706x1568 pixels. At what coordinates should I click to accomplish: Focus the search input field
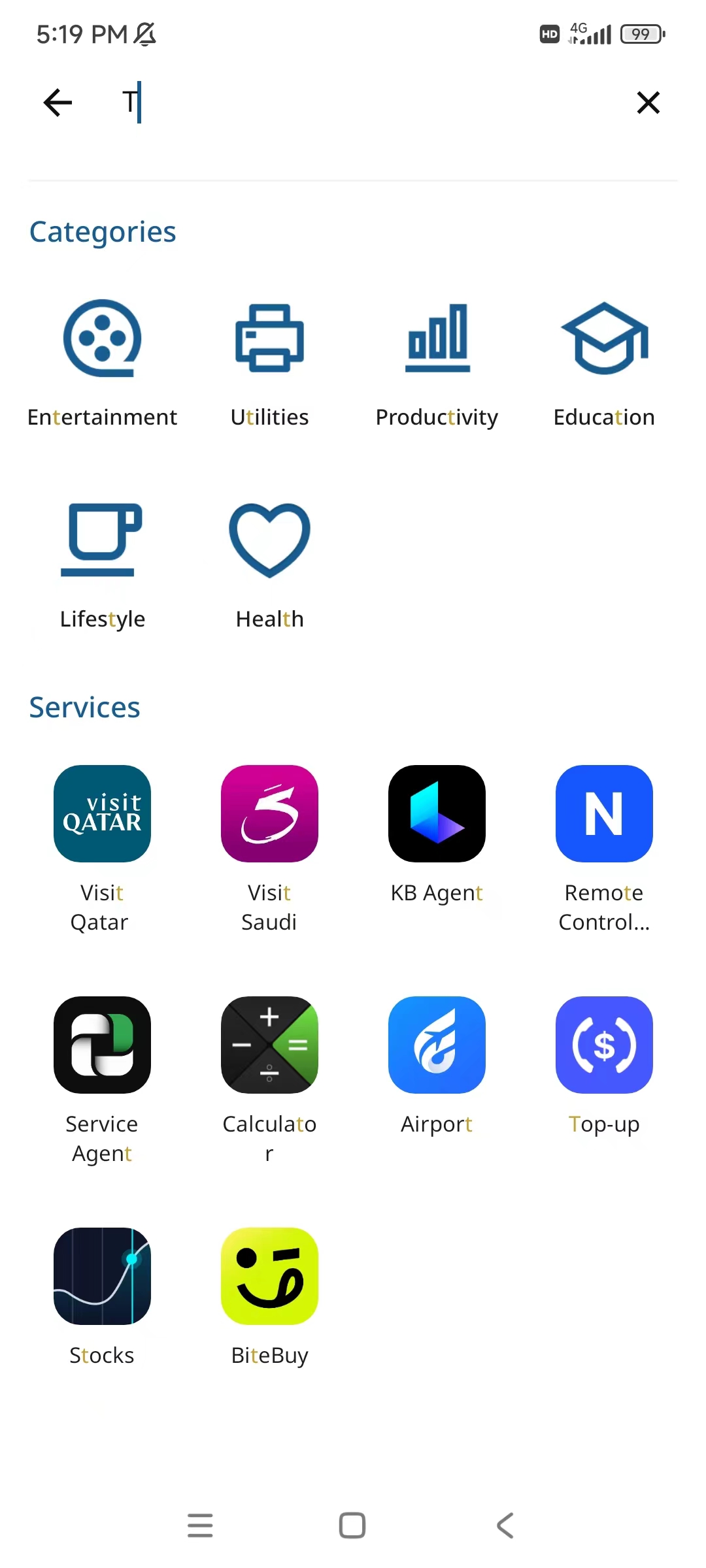click(x=366, y=103)
